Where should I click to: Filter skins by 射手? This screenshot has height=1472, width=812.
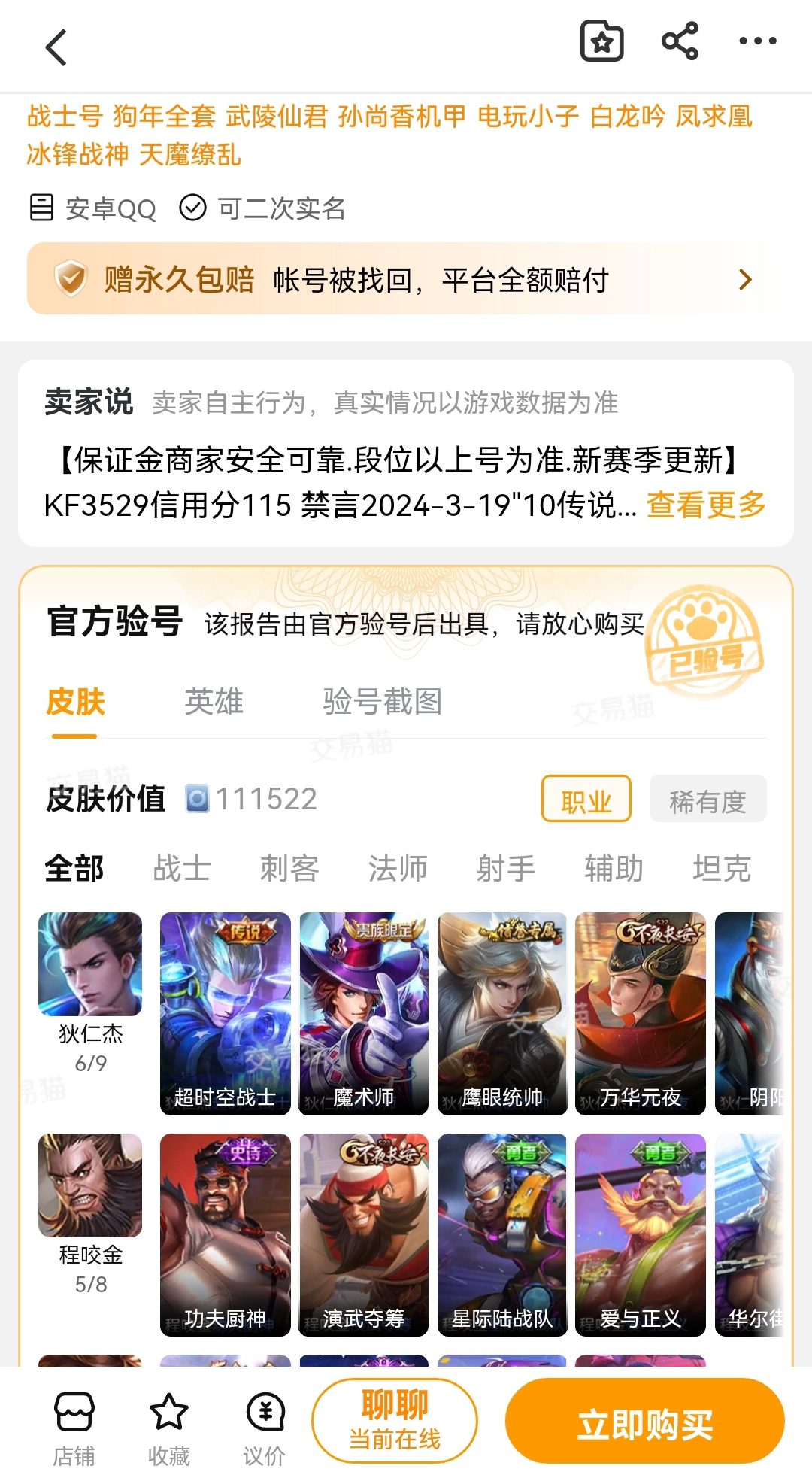505,868
